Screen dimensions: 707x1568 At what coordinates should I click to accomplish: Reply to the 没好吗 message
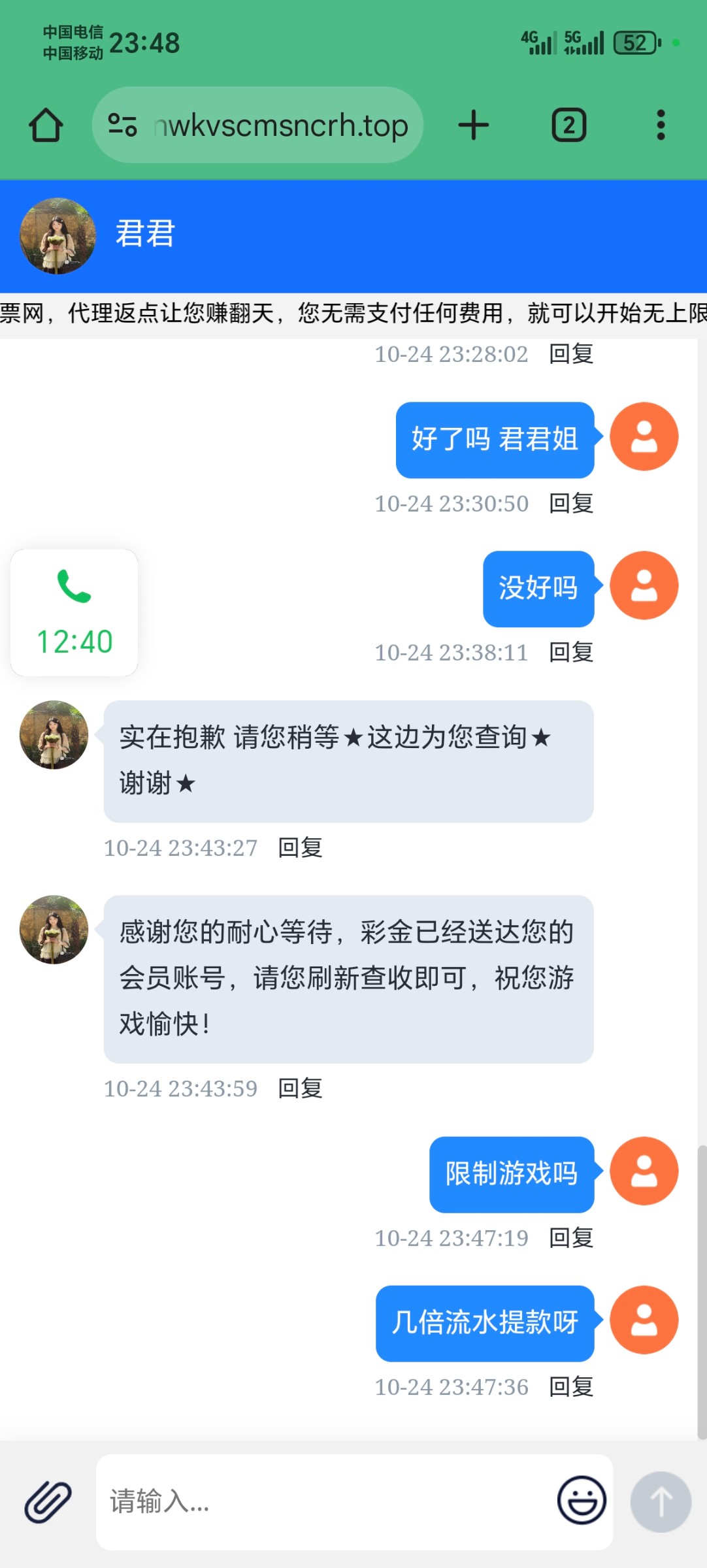[571, 653]
